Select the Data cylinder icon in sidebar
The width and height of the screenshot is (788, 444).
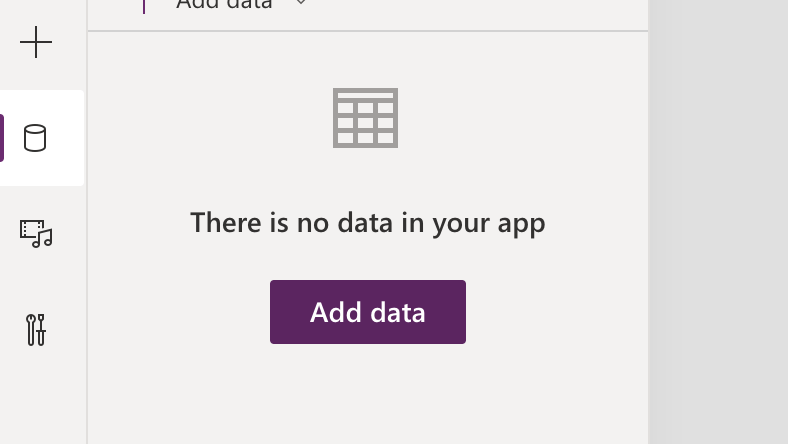(x=36, y=138)
